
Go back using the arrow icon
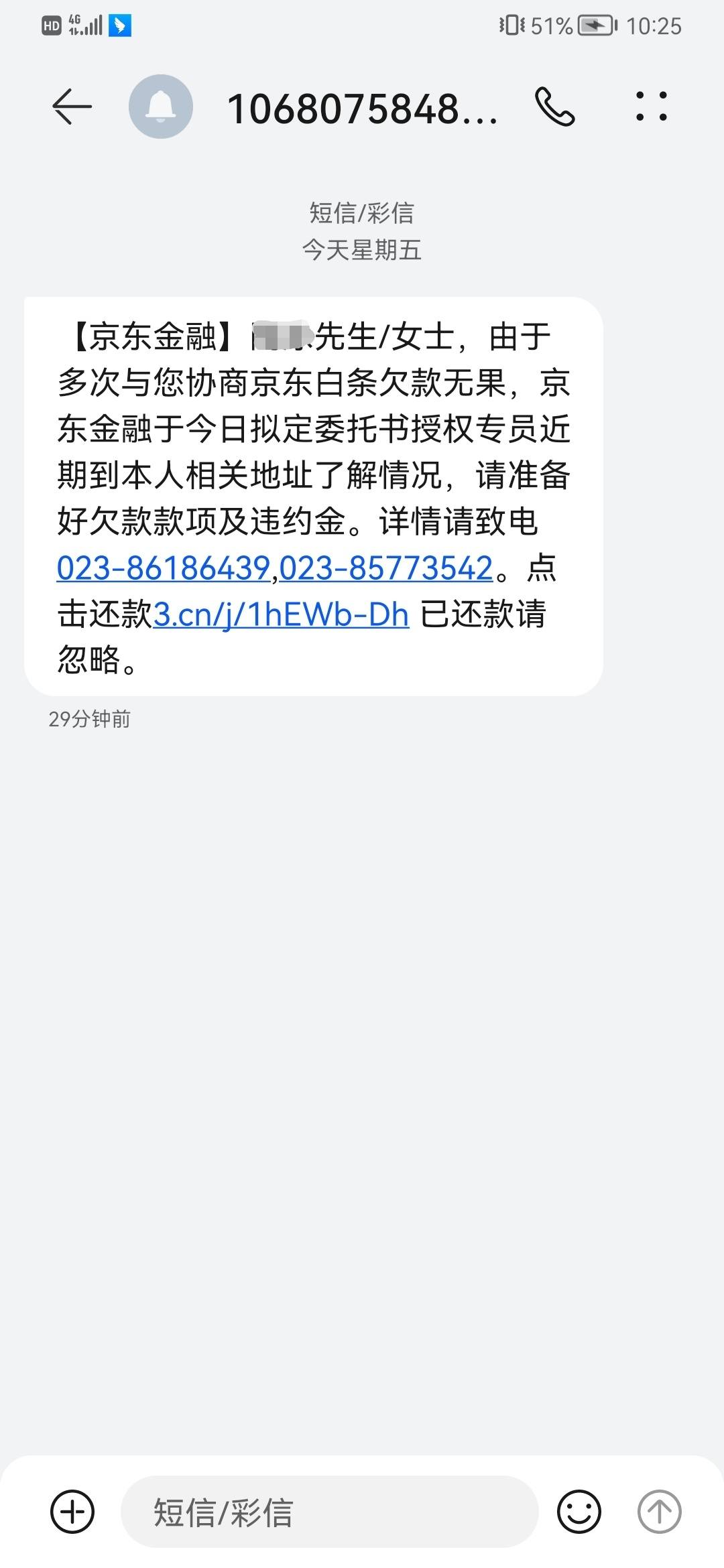click(x=72, y=107)
